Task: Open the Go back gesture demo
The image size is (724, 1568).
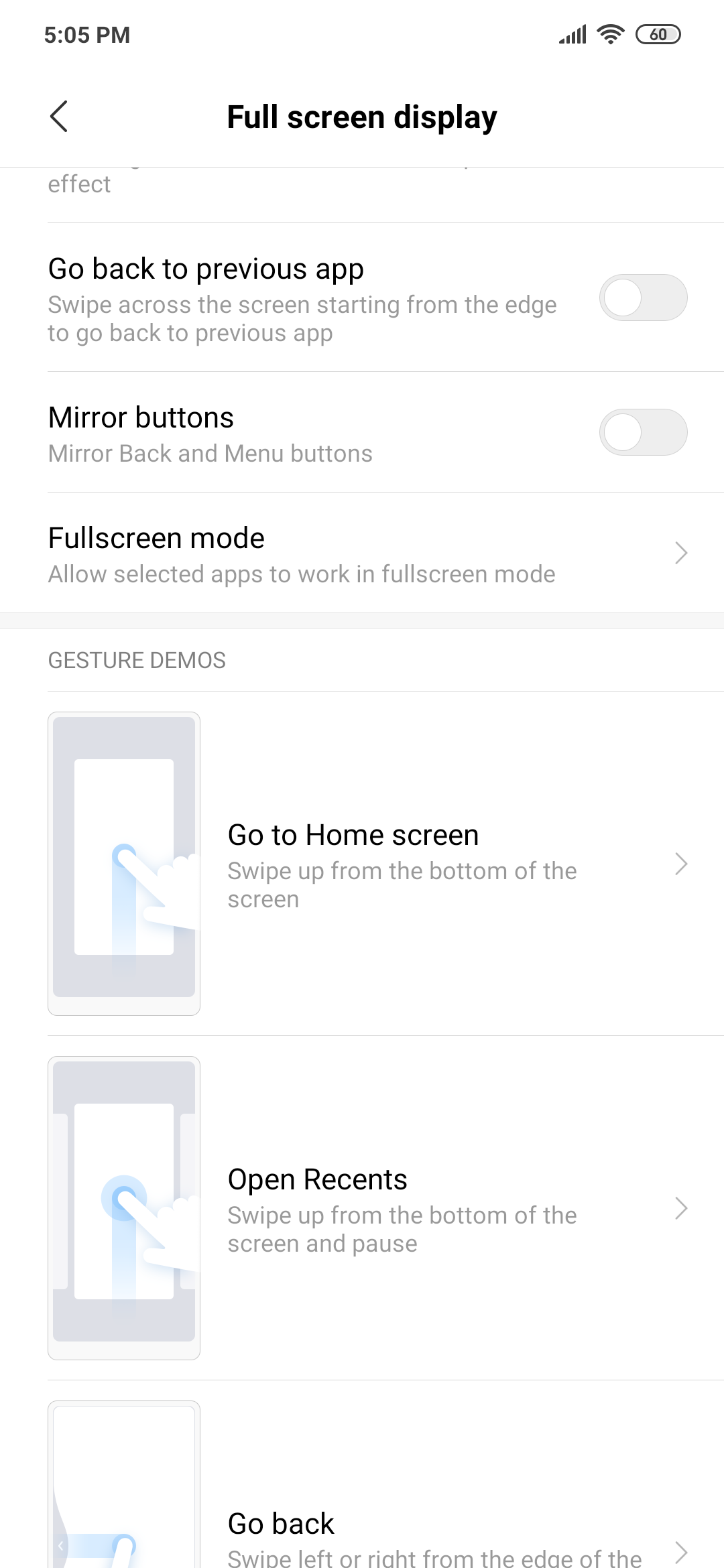Action: click(362, 1474)
